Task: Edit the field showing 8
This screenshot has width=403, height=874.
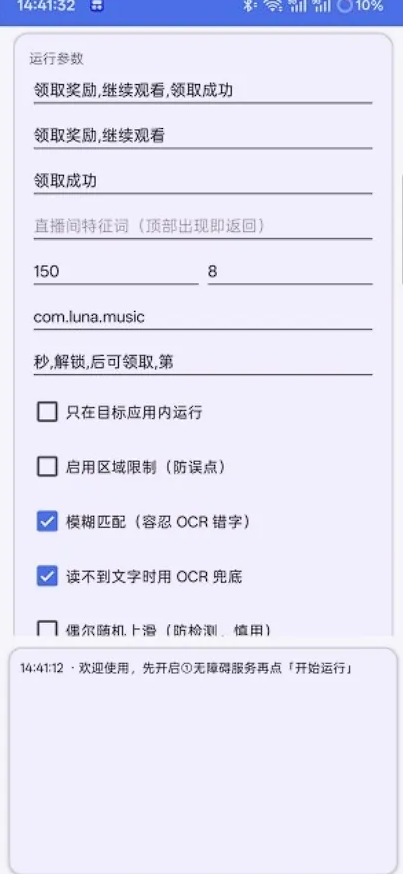Action: tap(290, 271)
